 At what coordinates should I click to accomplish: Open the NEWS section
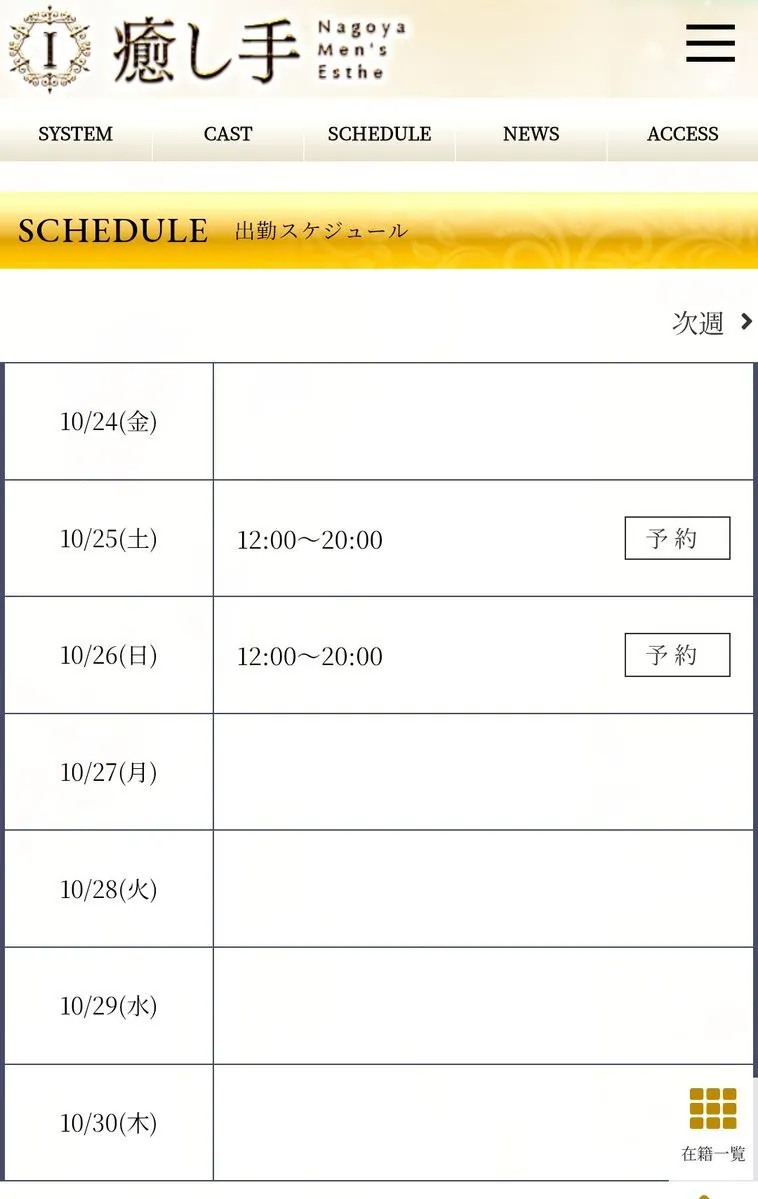tap(531, 134)
